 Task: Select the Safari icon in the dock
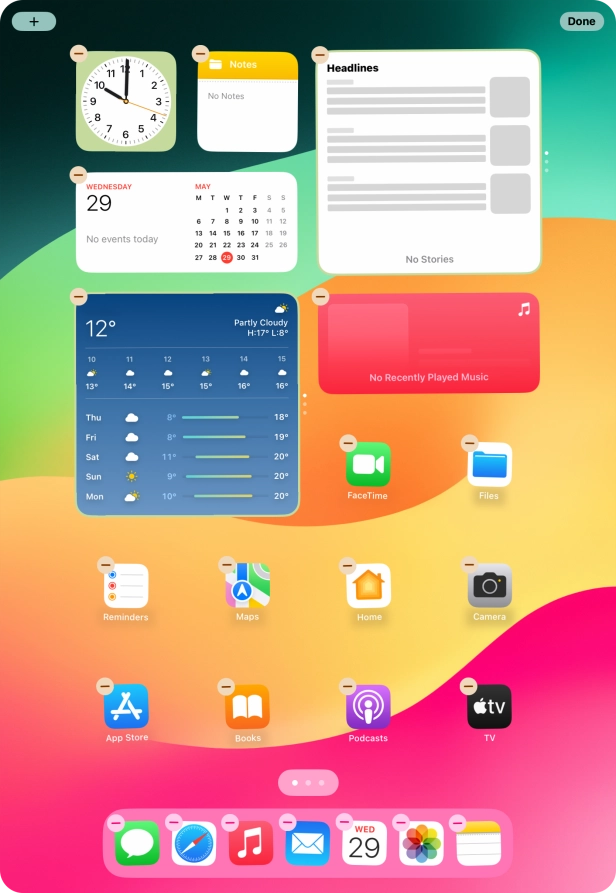point(194,844)
